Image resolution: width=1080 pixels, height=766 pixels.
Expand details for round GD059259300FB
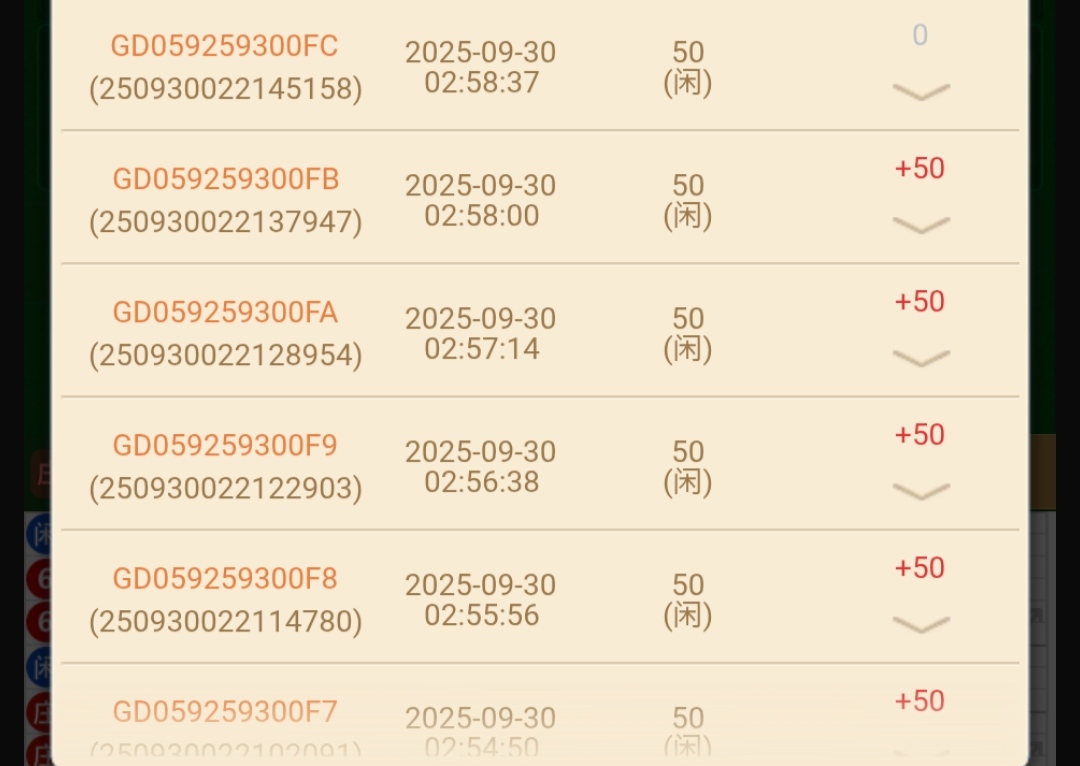coord(920,225)
